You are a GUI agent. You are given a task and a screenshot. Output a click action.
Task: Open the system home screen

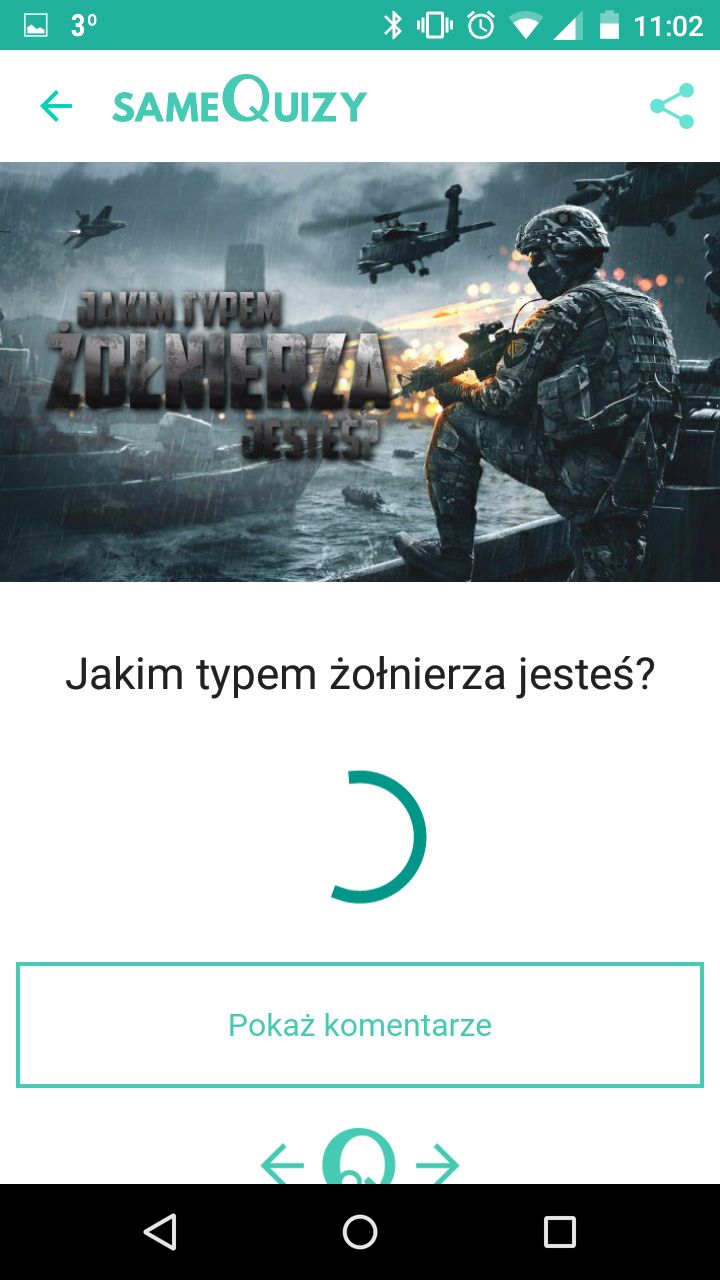pos(360,1232)
